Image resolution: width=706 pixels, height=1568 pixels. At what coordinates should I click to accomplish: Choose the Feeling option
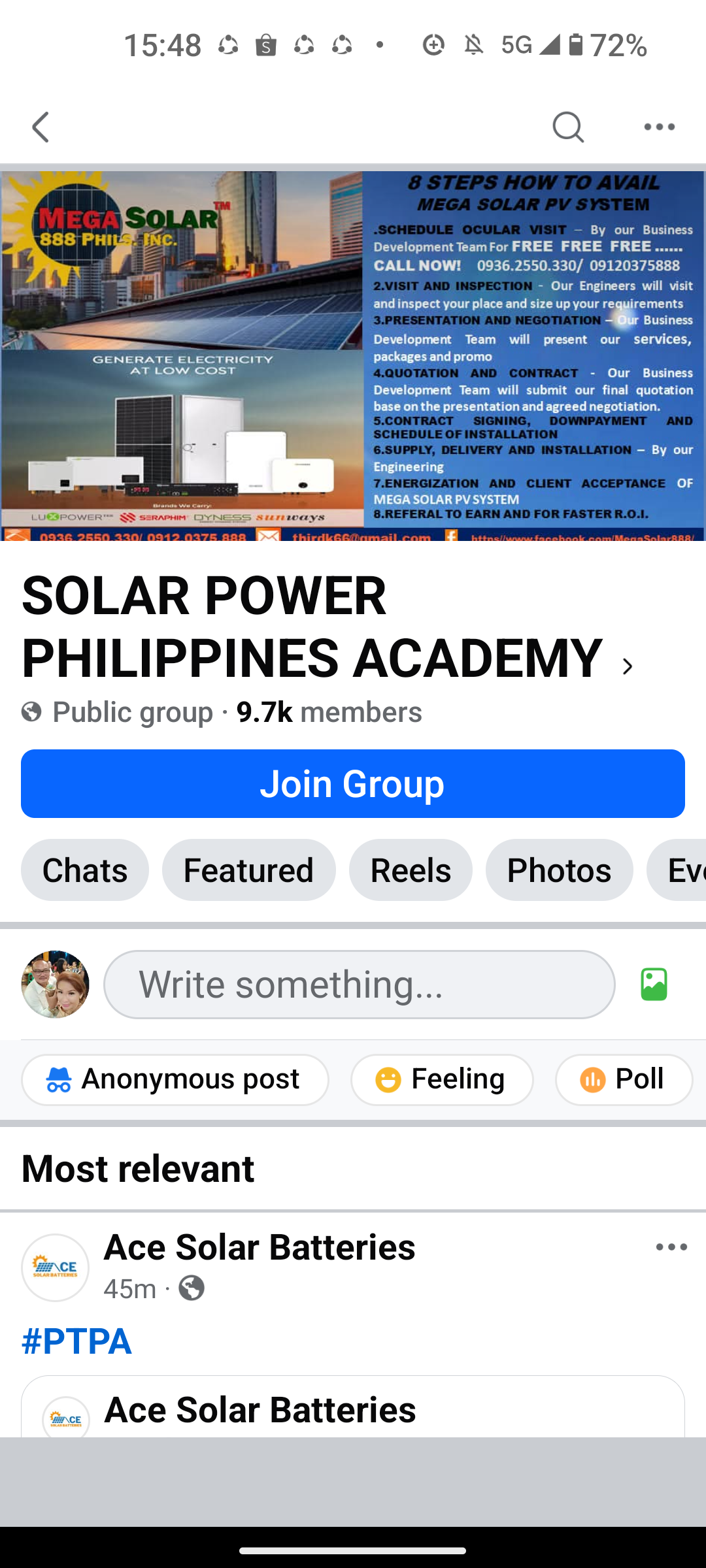pos(442,1079)
